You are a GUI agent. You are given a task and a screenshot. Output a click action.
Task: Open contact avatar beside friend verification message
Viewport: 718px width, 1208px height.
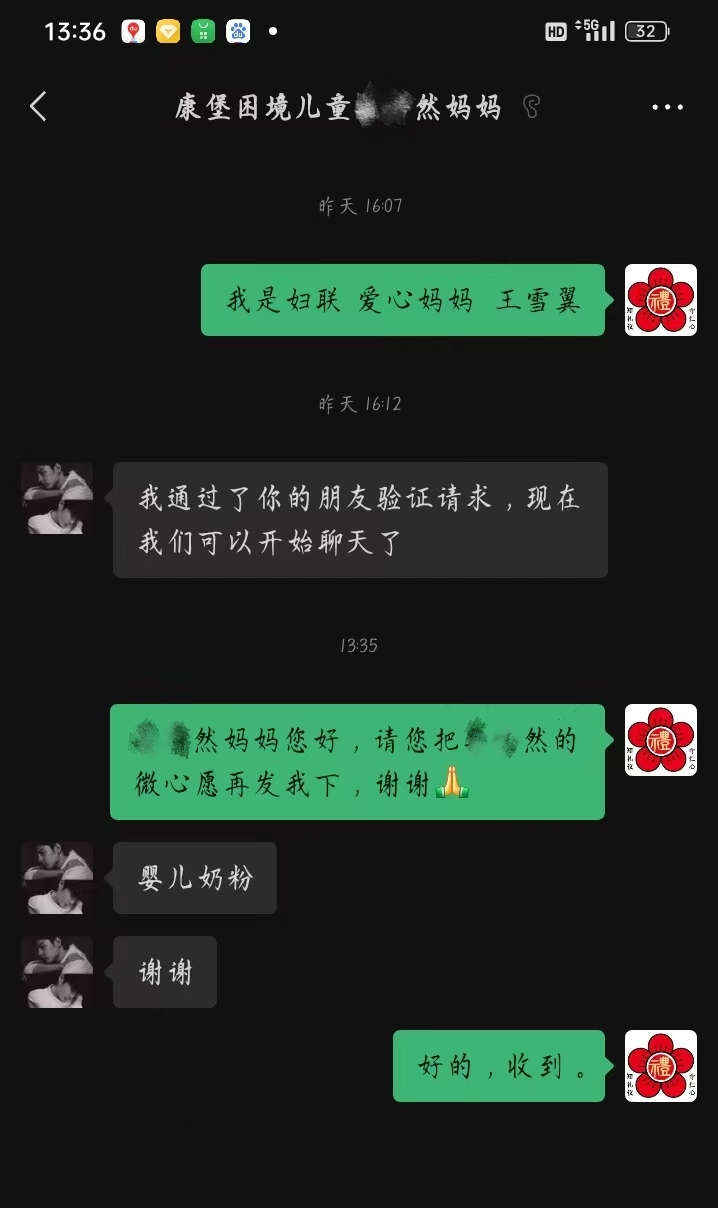[57, 498]
